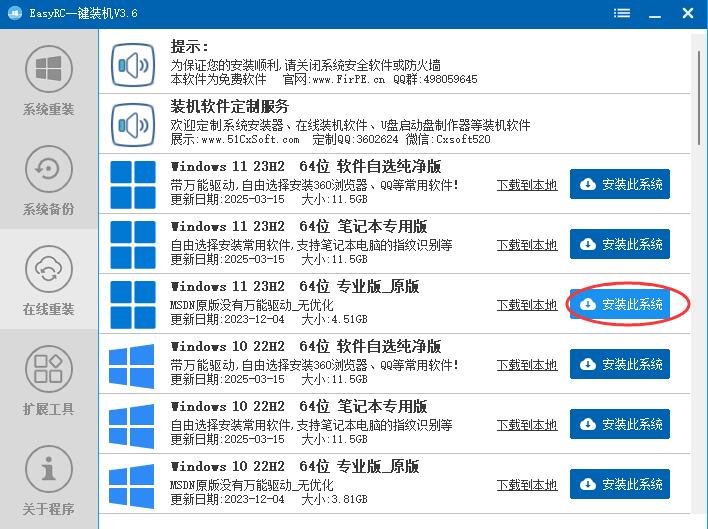
Task: Close the EasyRC window
Action: click(687, 13)
